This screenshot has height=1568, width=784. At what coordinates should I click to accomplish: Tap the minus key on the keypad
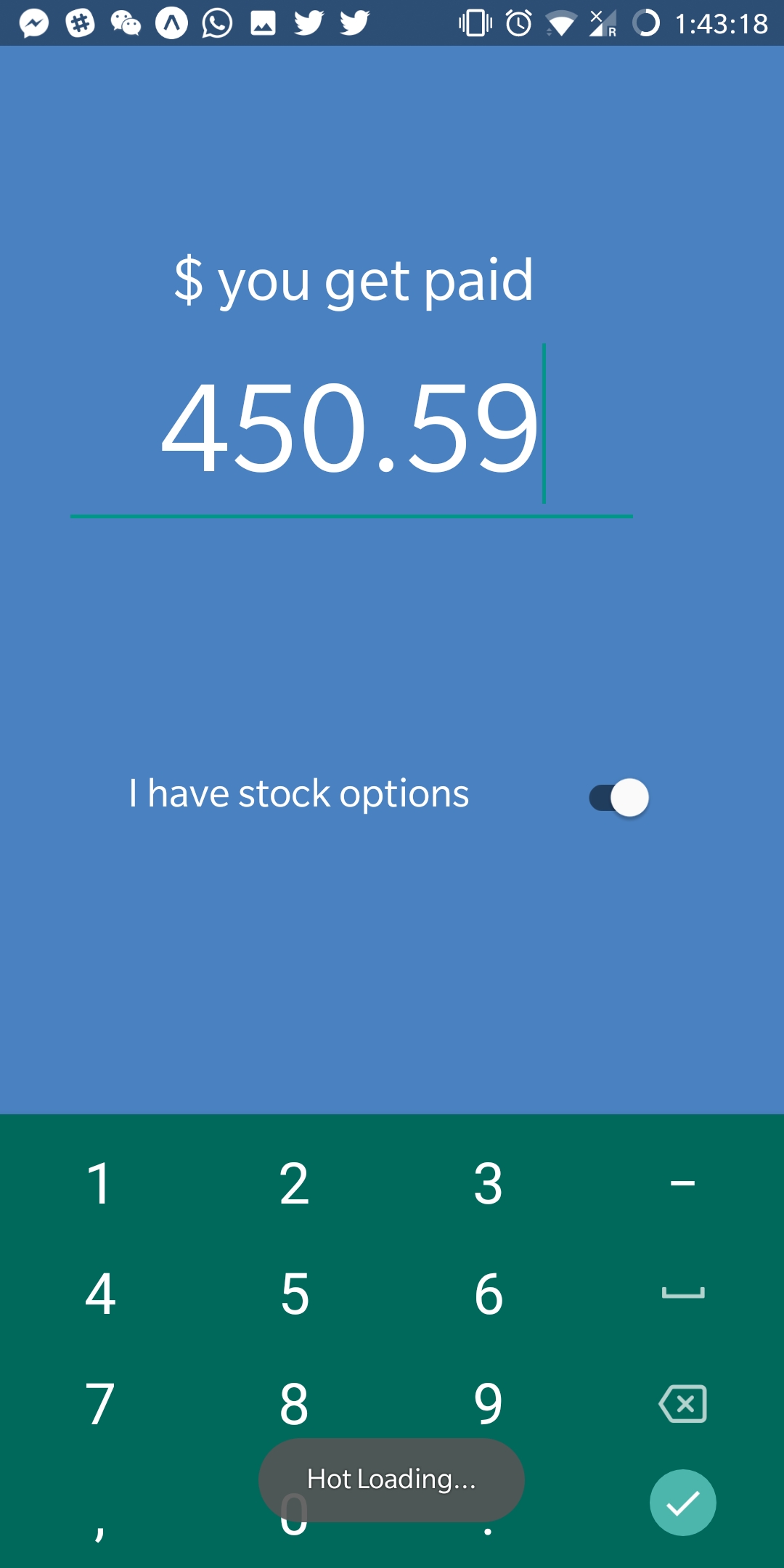(x=682, y=1183)
